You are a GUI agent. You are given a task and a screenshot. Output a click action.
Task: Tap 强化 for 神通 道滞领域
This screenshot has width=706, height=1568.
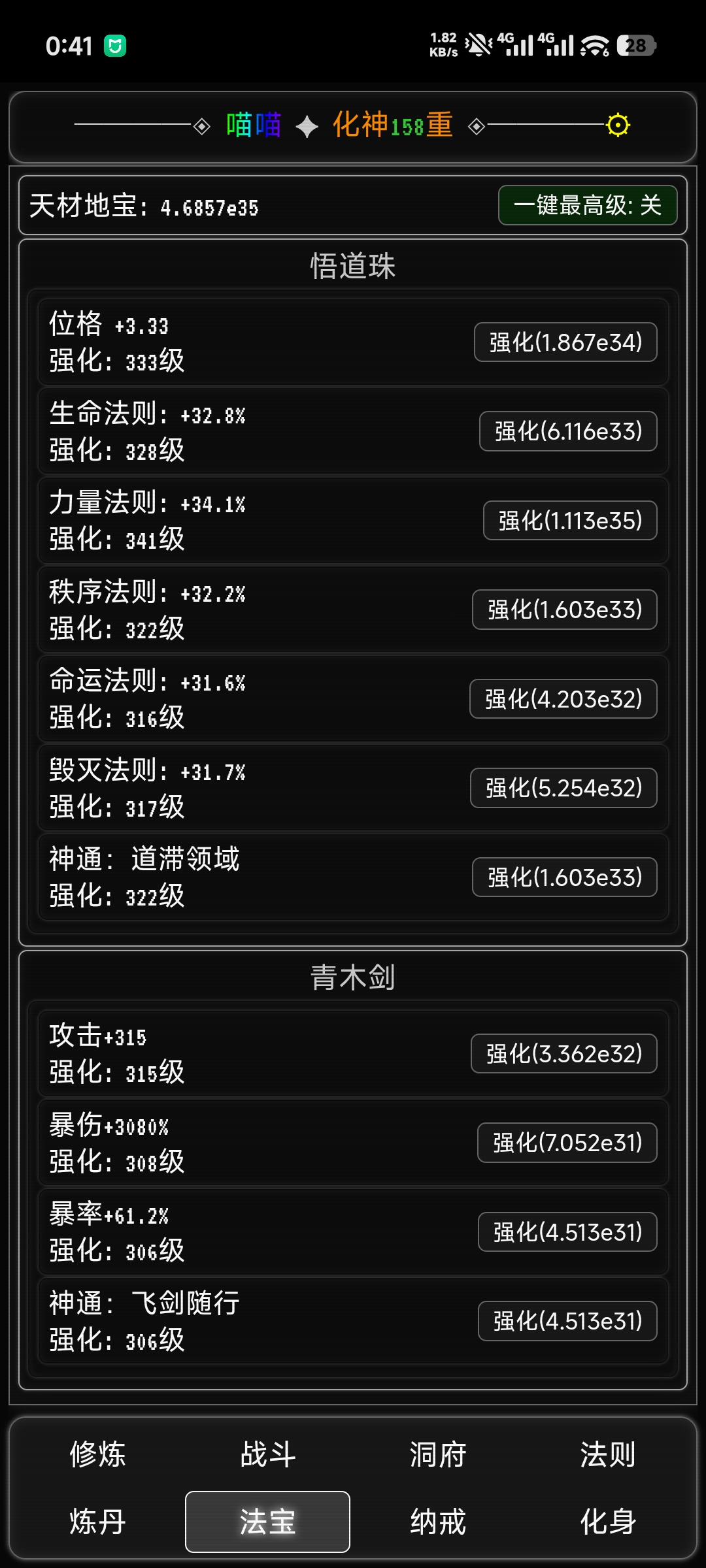coord(565,877)
